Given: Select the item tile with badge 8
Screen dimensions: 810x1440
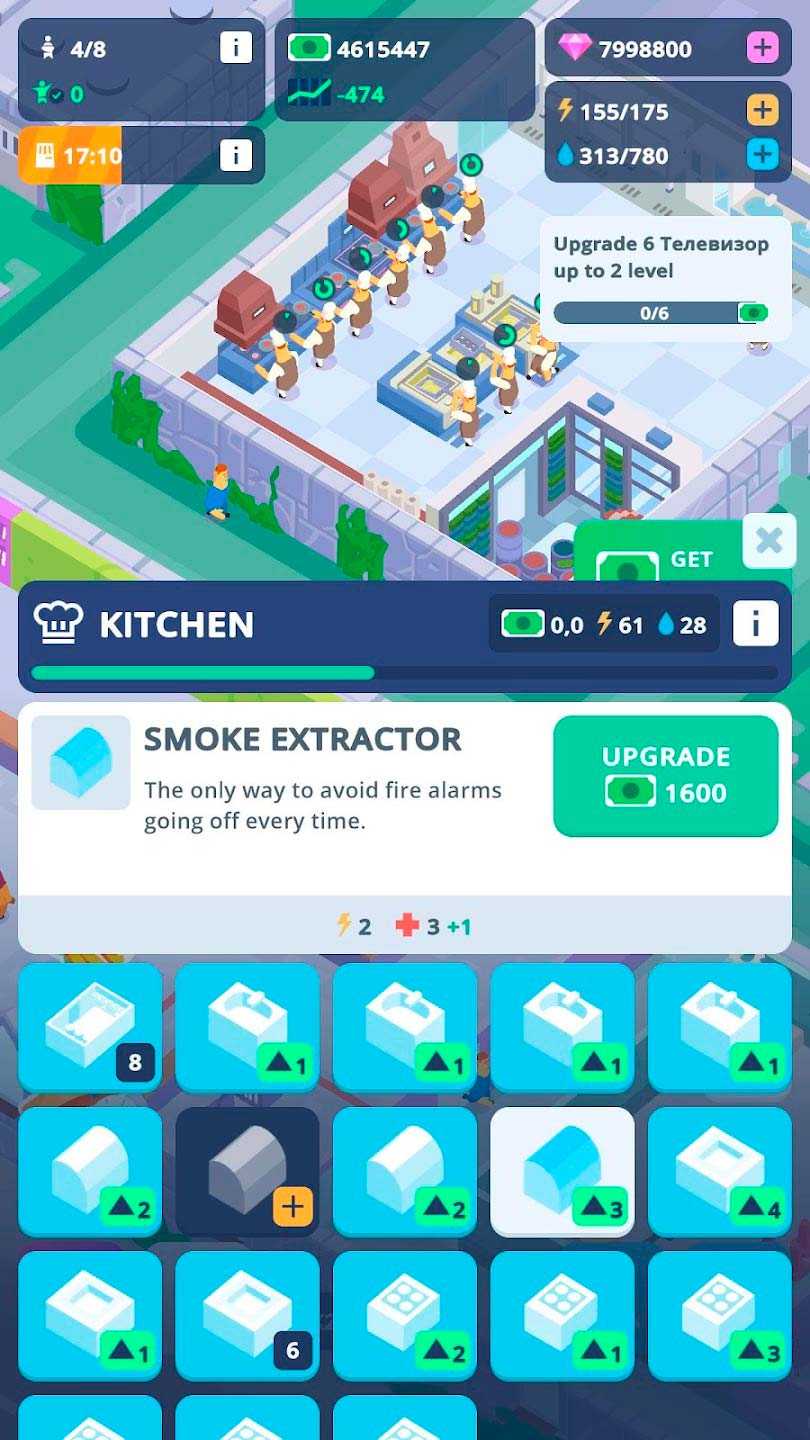Looking at the screenshot, I should coord(90,1027).
